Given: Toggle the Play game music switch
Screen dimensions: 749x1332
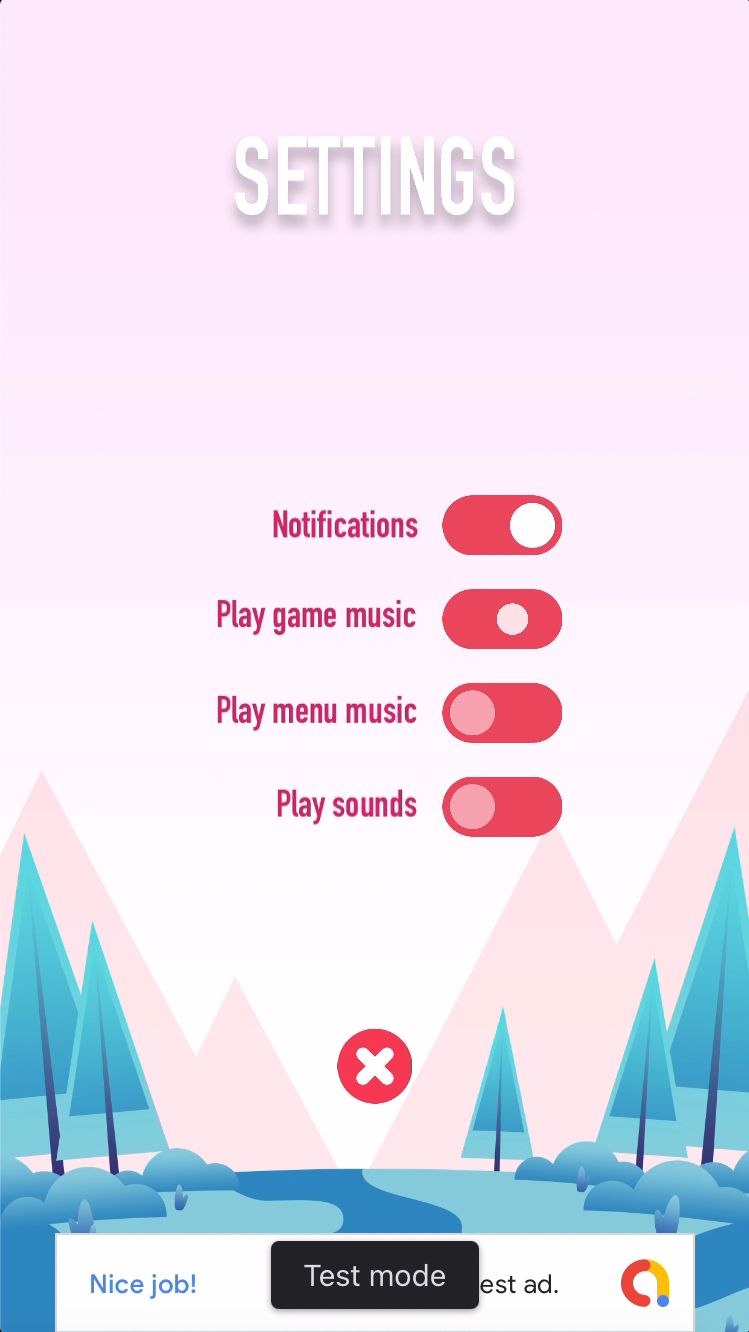Looking at the screenshot, I should 502,619.
